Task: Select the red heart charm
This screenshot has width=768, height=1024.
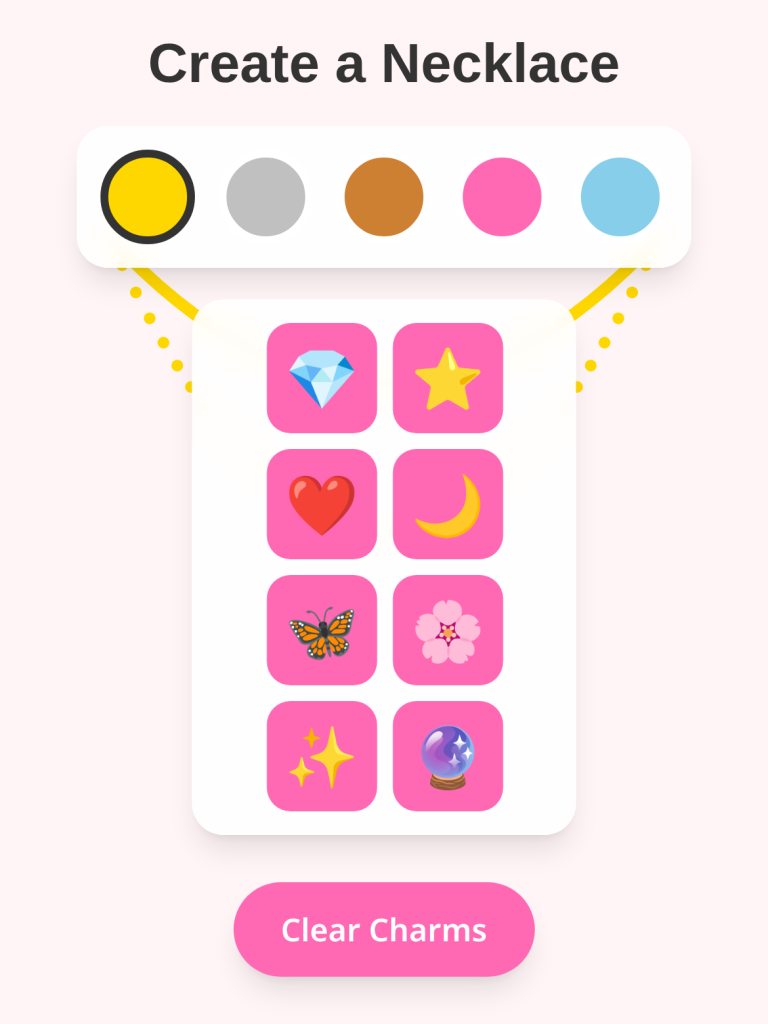Action: coord(322,504)
